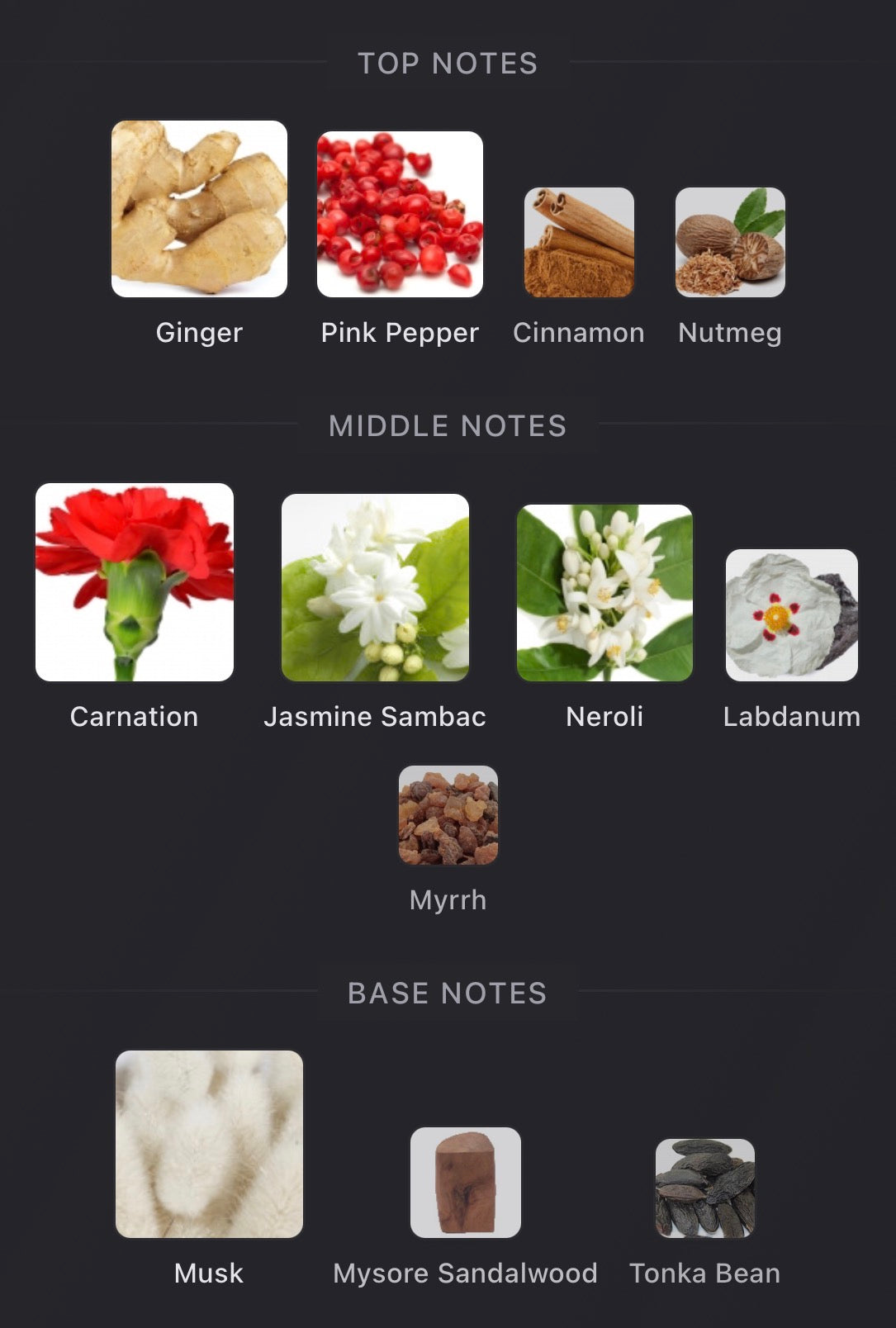896x1328 pixels.
Task: View the Cinnamon note
Action: [x=579, y=242]
